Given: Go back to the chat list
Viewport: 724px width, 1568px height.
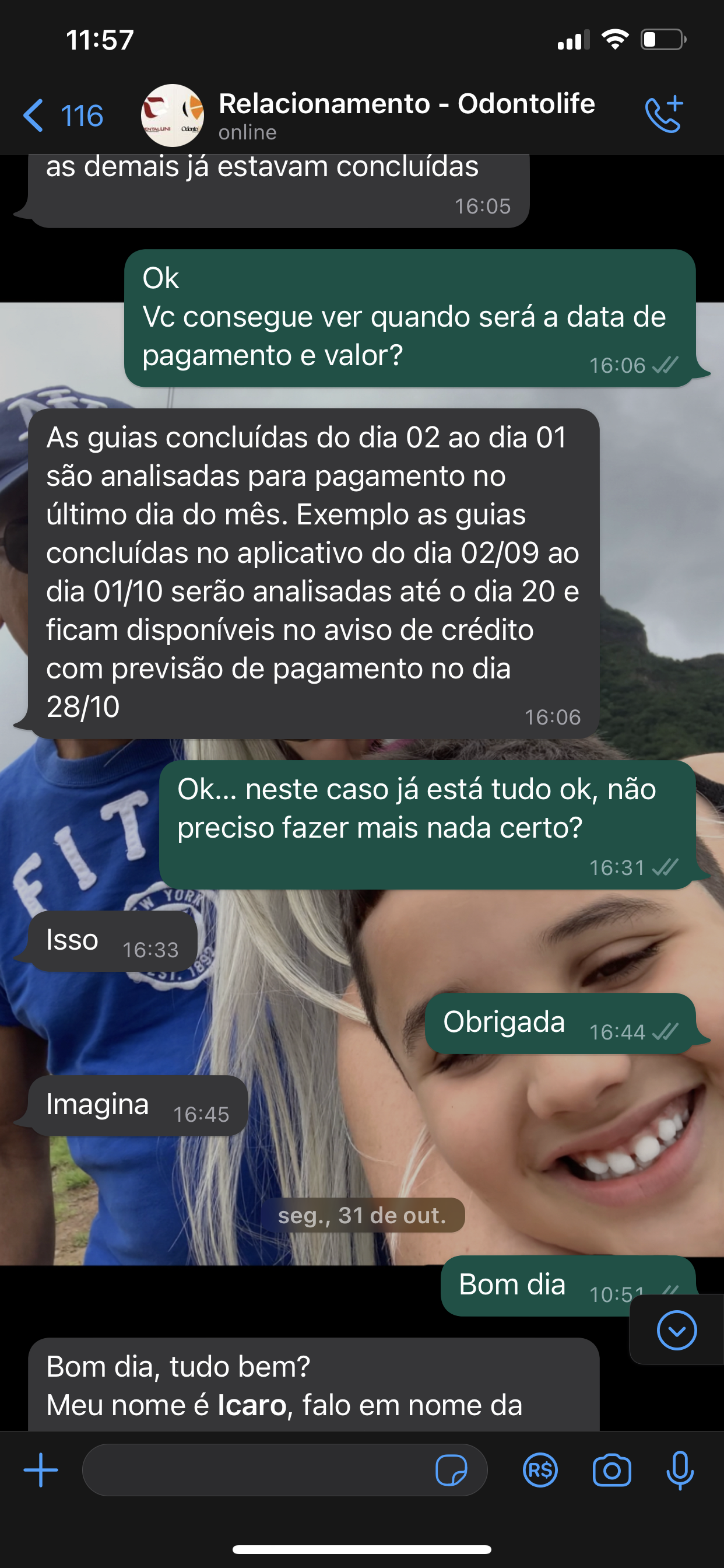Looking at the screenshot, I should click(x=61, y=116).
